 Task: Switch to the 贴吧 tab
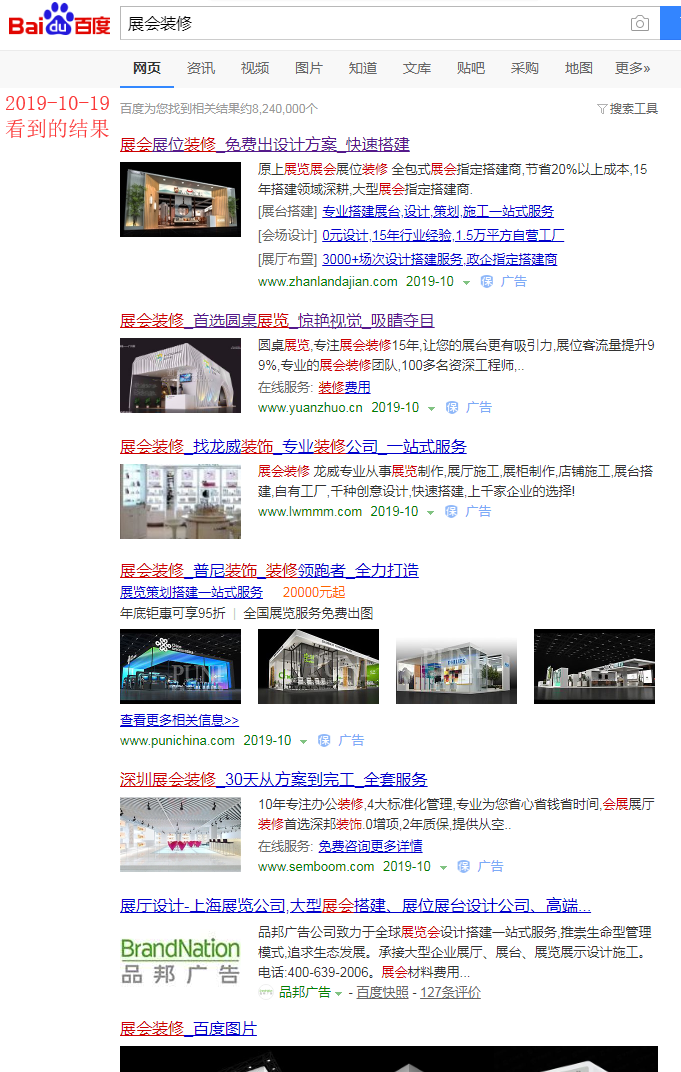click(x=471, y=68)
